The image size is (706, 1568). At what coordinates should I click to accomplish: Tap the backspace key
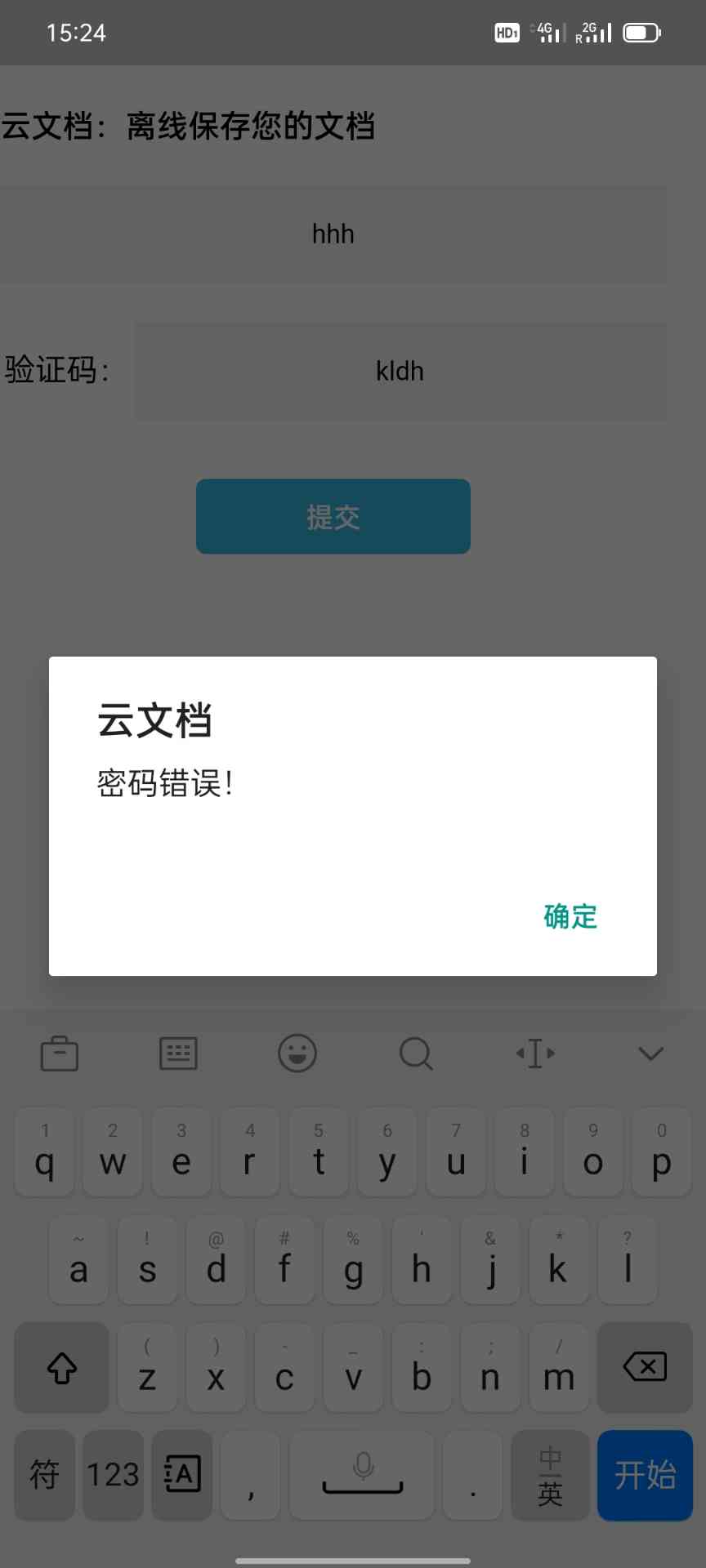pyautogui.click(x=645, y=1367)
